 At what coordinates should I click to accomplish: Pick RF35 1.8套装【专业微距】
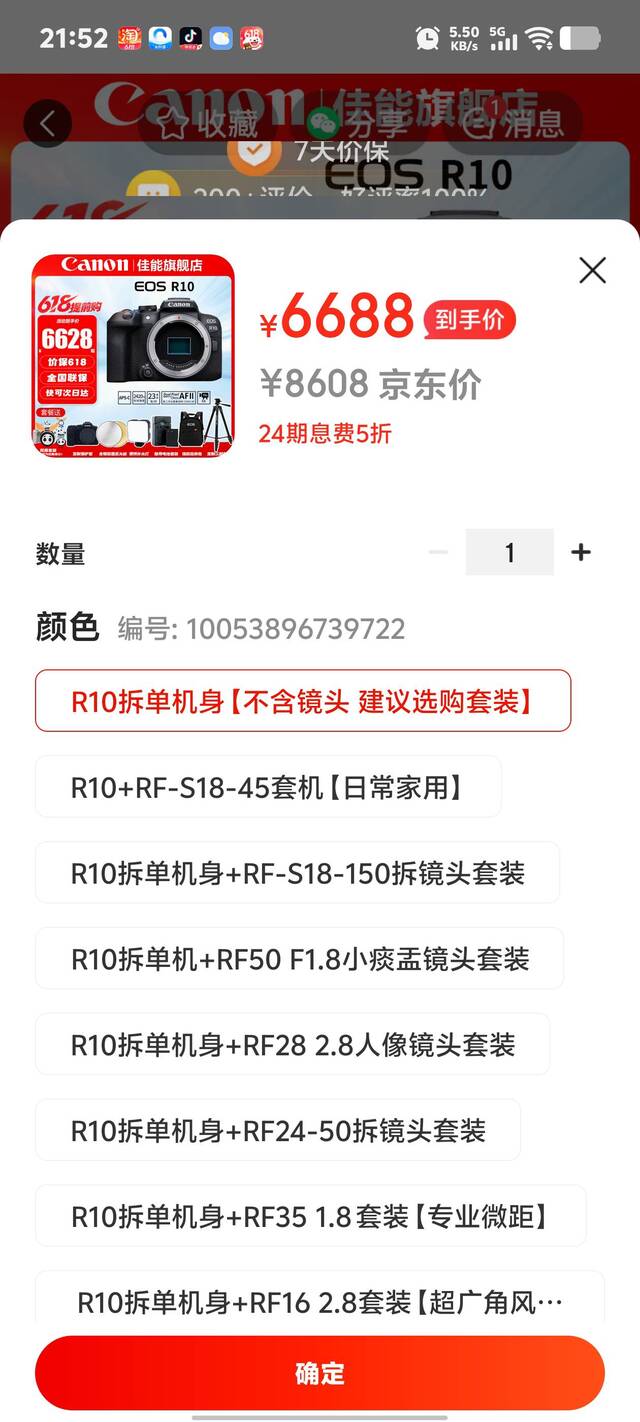click(310, 1217)
